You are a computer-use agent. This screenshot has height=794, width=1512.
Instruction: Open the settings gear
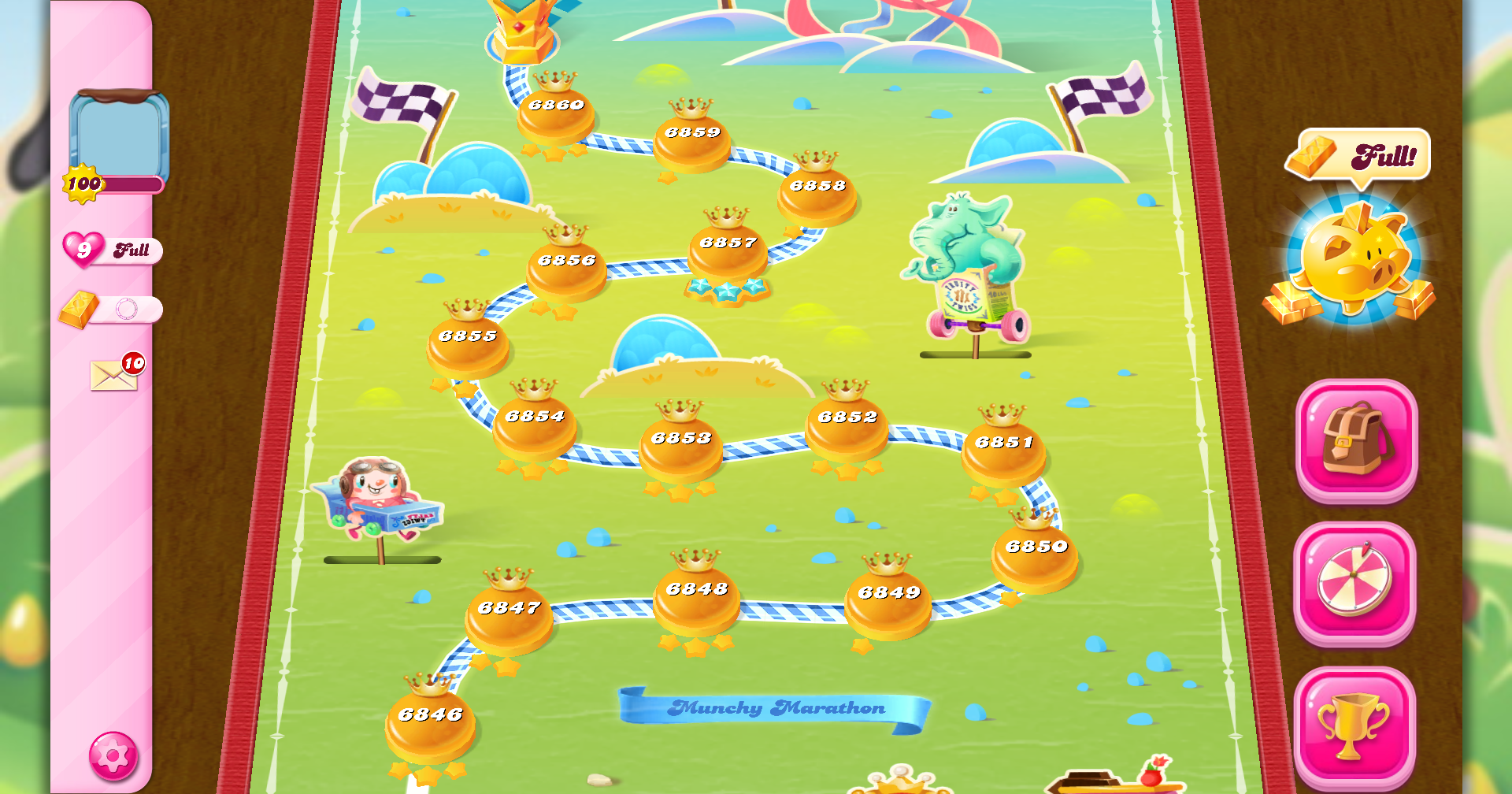pyautogui.click(x=113, y=756)
